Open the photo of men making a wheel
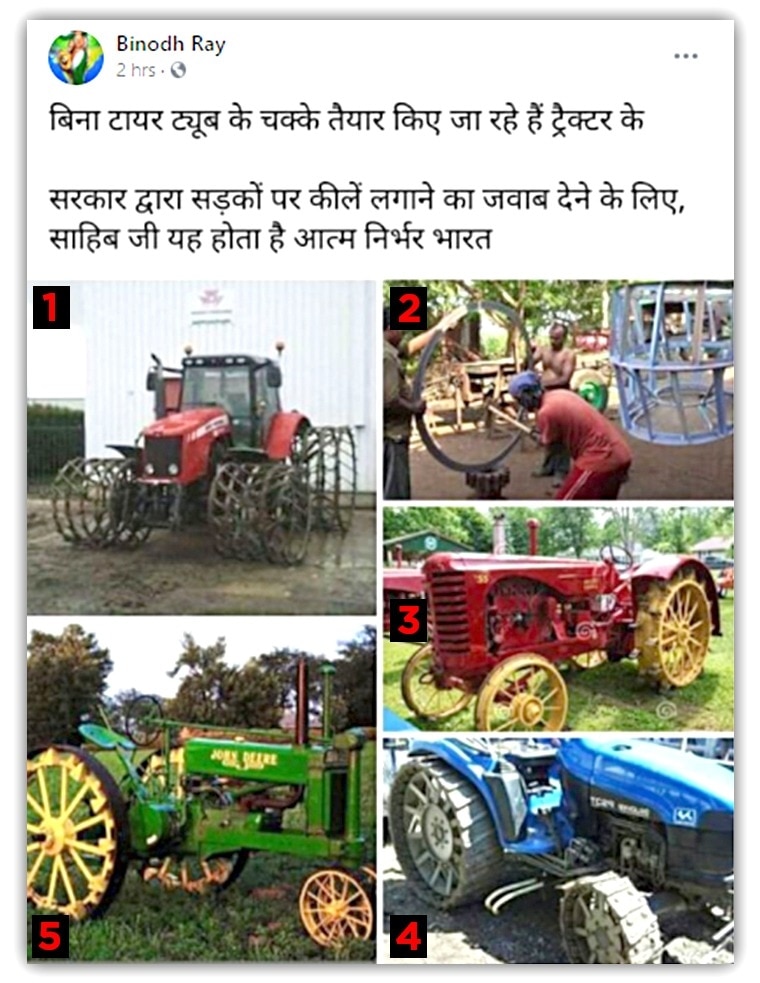The height and width of the screenshot is (983, 760). click(x=558, y=388)
